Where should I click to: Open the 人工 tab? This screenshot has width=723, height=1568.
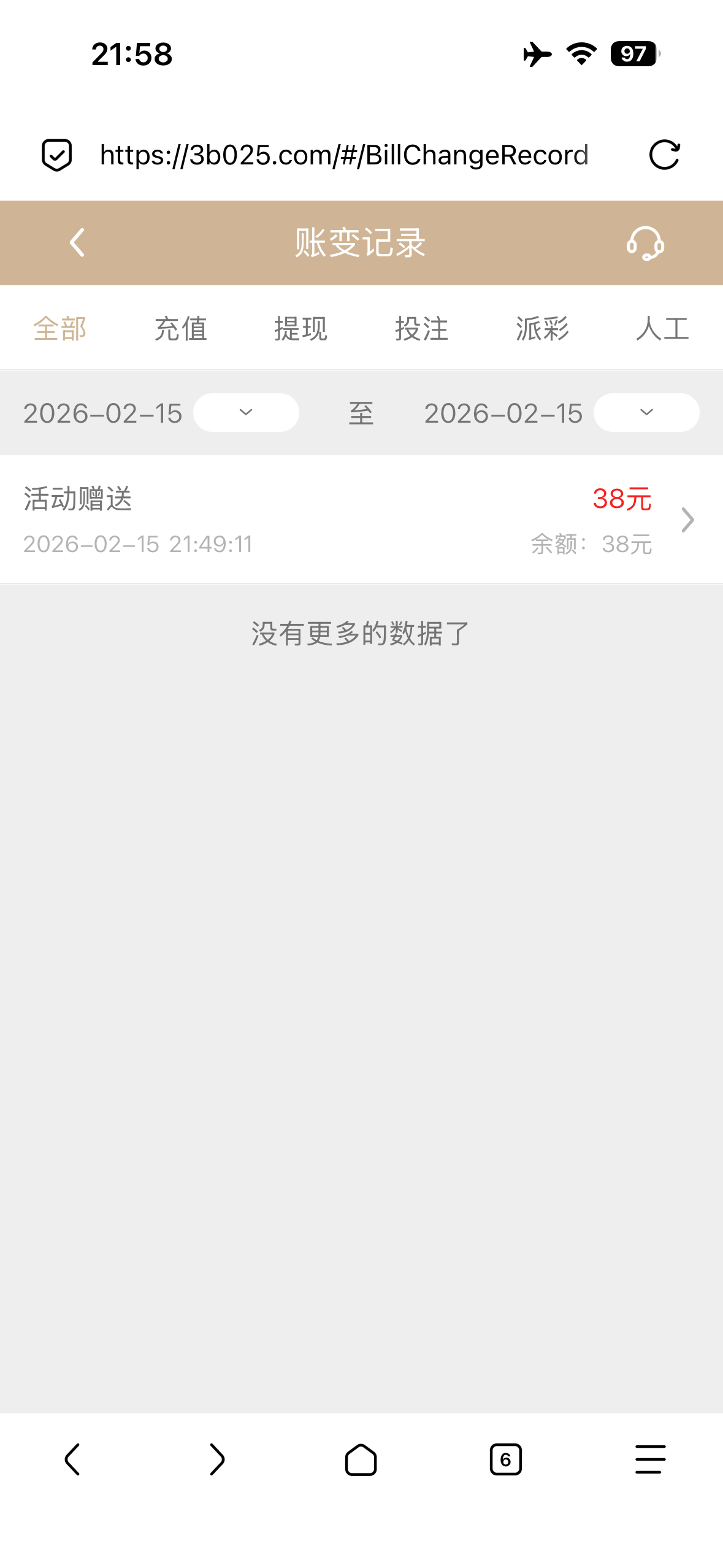pos(662,329)
